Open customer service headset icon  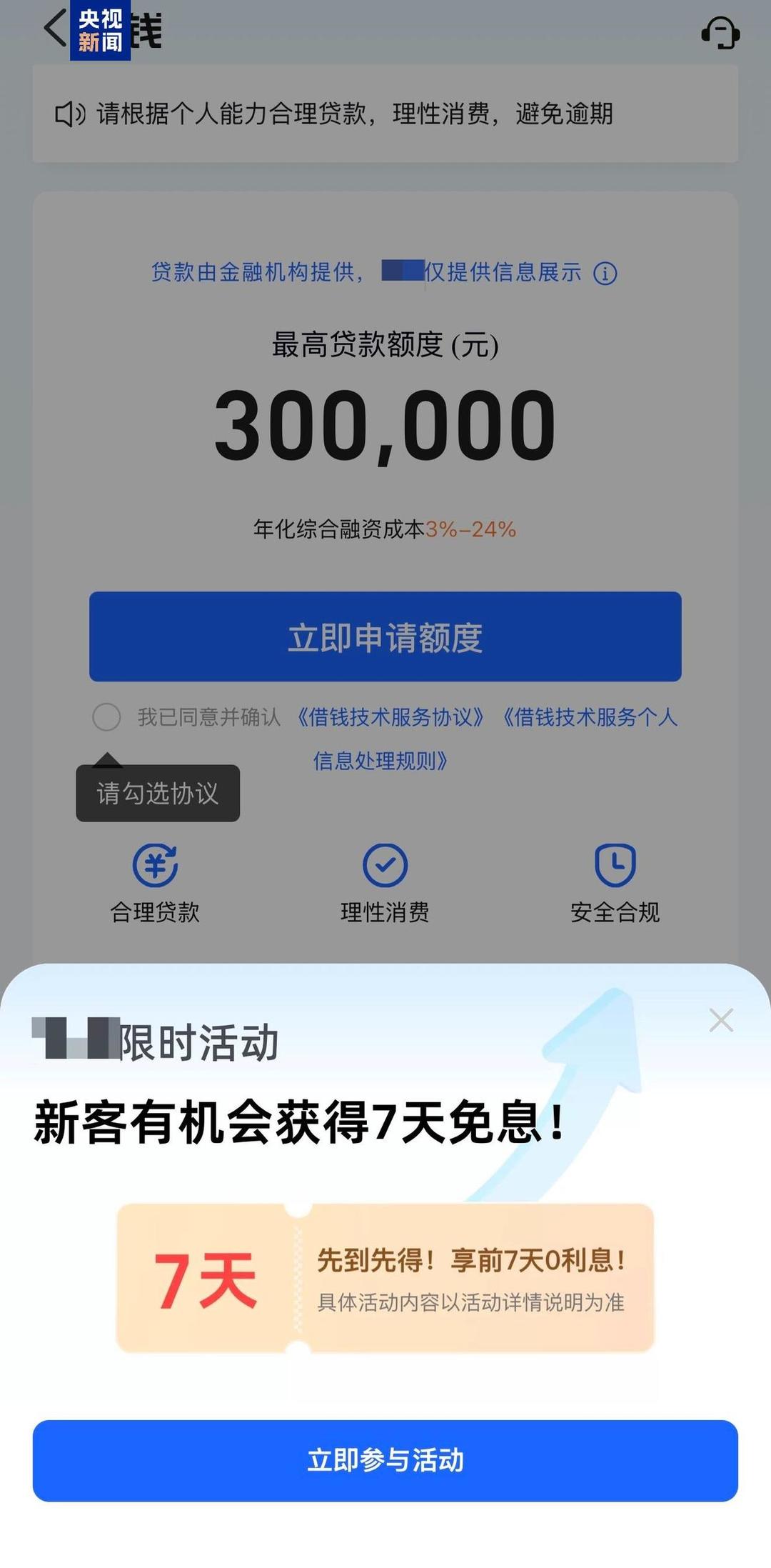pyautogui.click(x=720, y=32)
